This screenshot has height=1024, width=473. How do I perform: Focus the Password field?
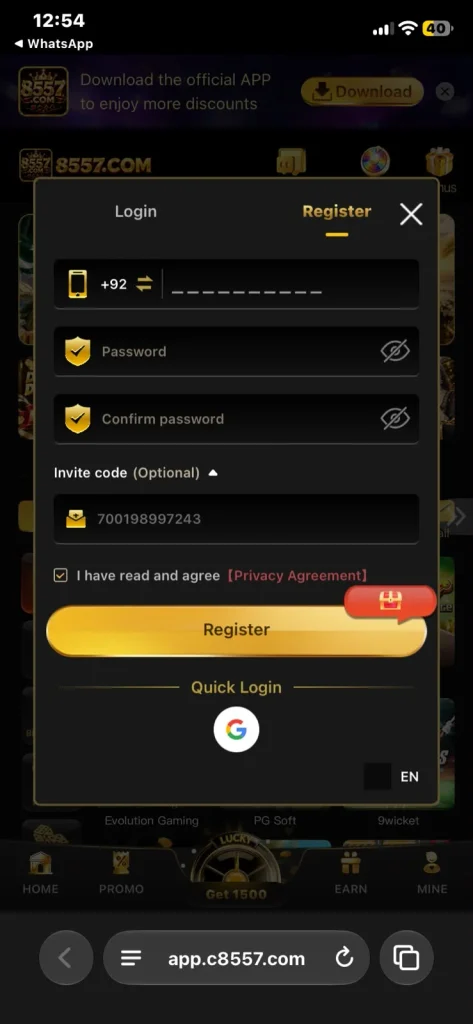pos(236,351)
